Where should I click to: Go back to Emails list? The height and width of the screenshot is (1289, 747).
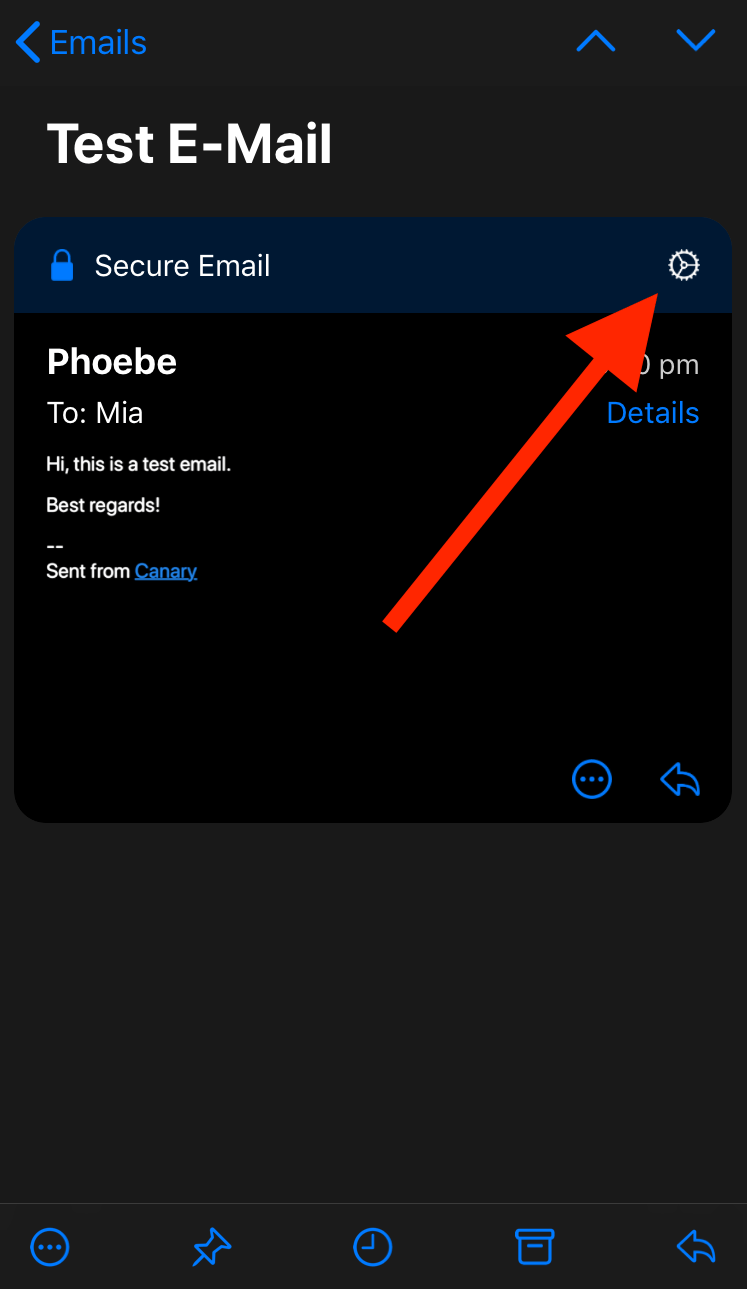(x=82, y=43)
